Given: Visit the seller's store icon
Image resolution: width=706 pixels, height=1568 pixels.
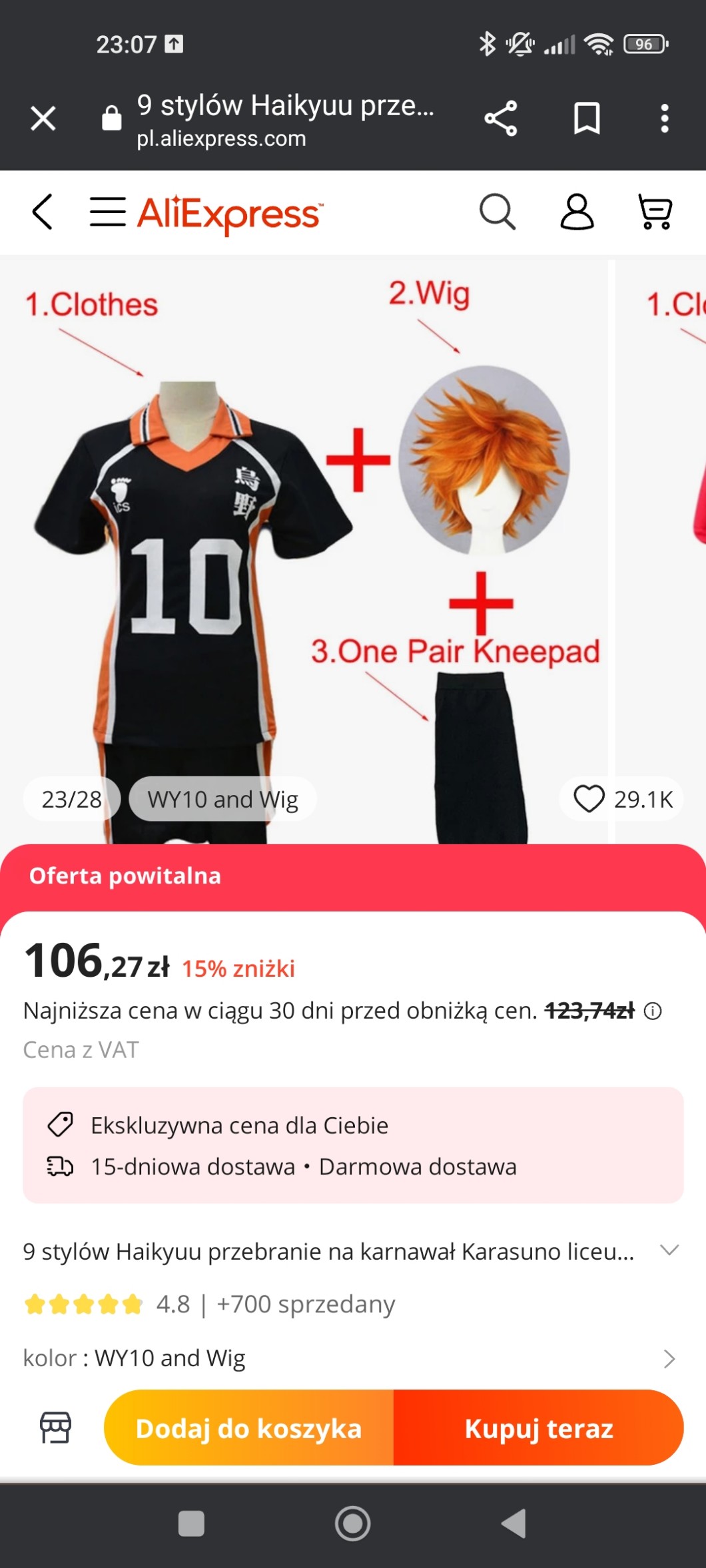Looking at the screenshot, I should pos(55,1428).
